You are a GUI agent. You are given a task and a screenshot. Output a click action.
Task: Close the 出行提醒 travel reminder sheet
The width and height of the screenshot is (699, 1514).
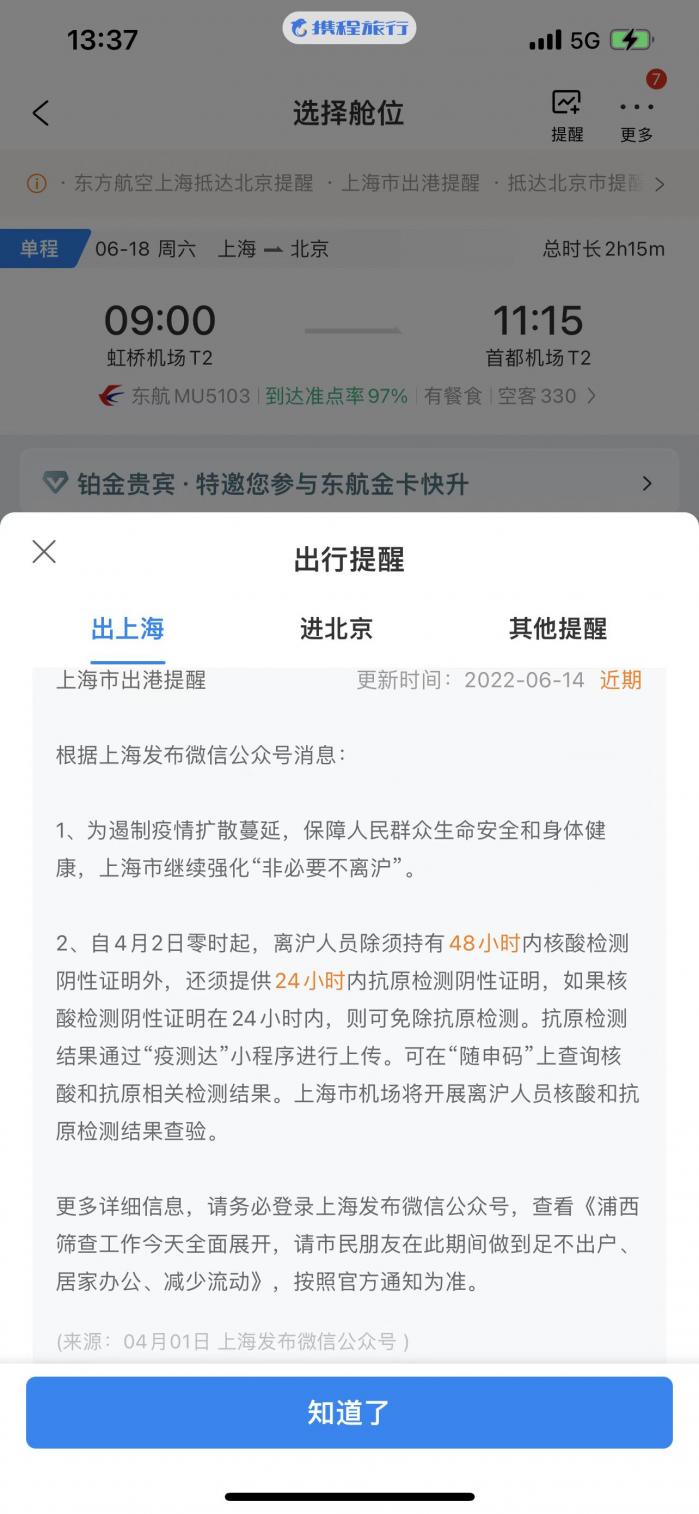click(44, 551)
